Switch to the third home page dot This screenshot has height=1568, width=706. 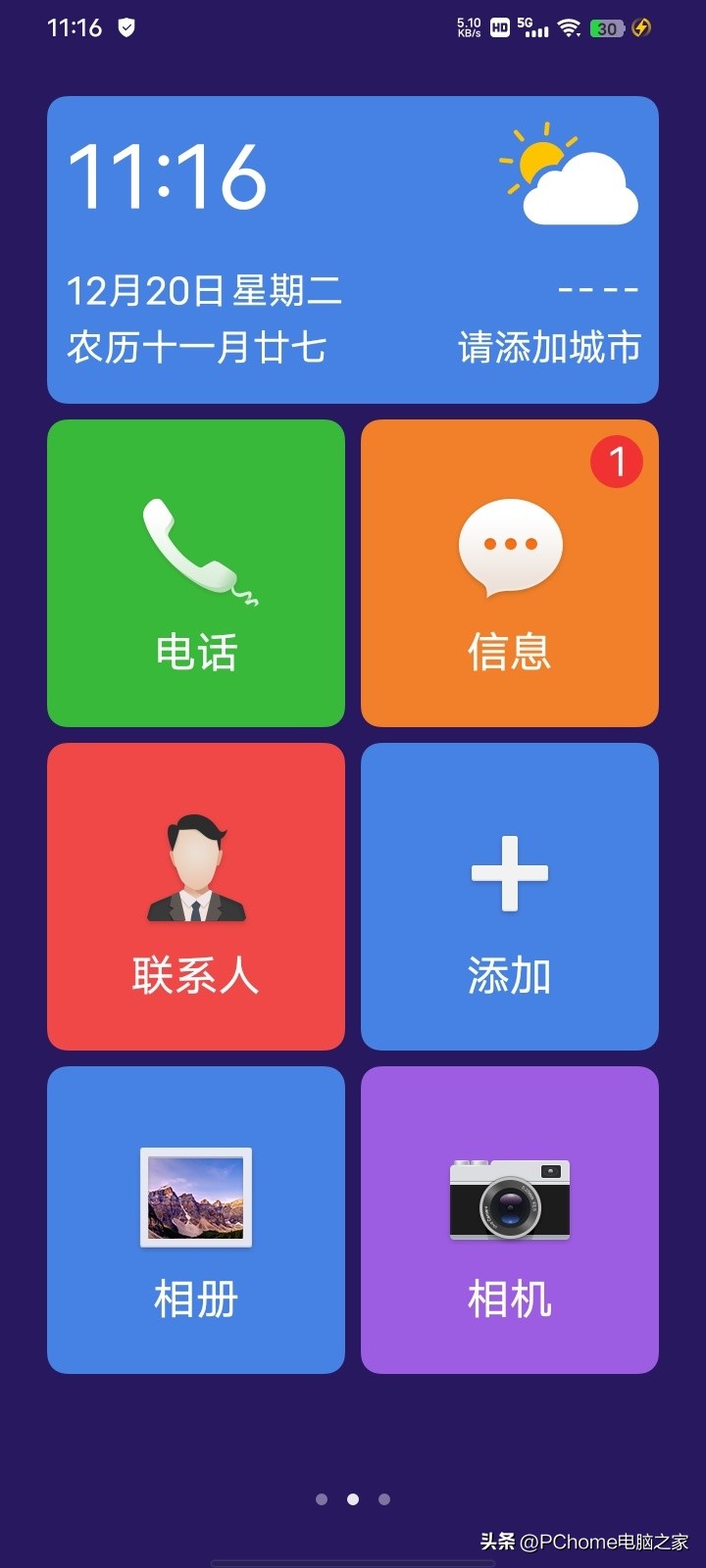[x=383, y=1498]
